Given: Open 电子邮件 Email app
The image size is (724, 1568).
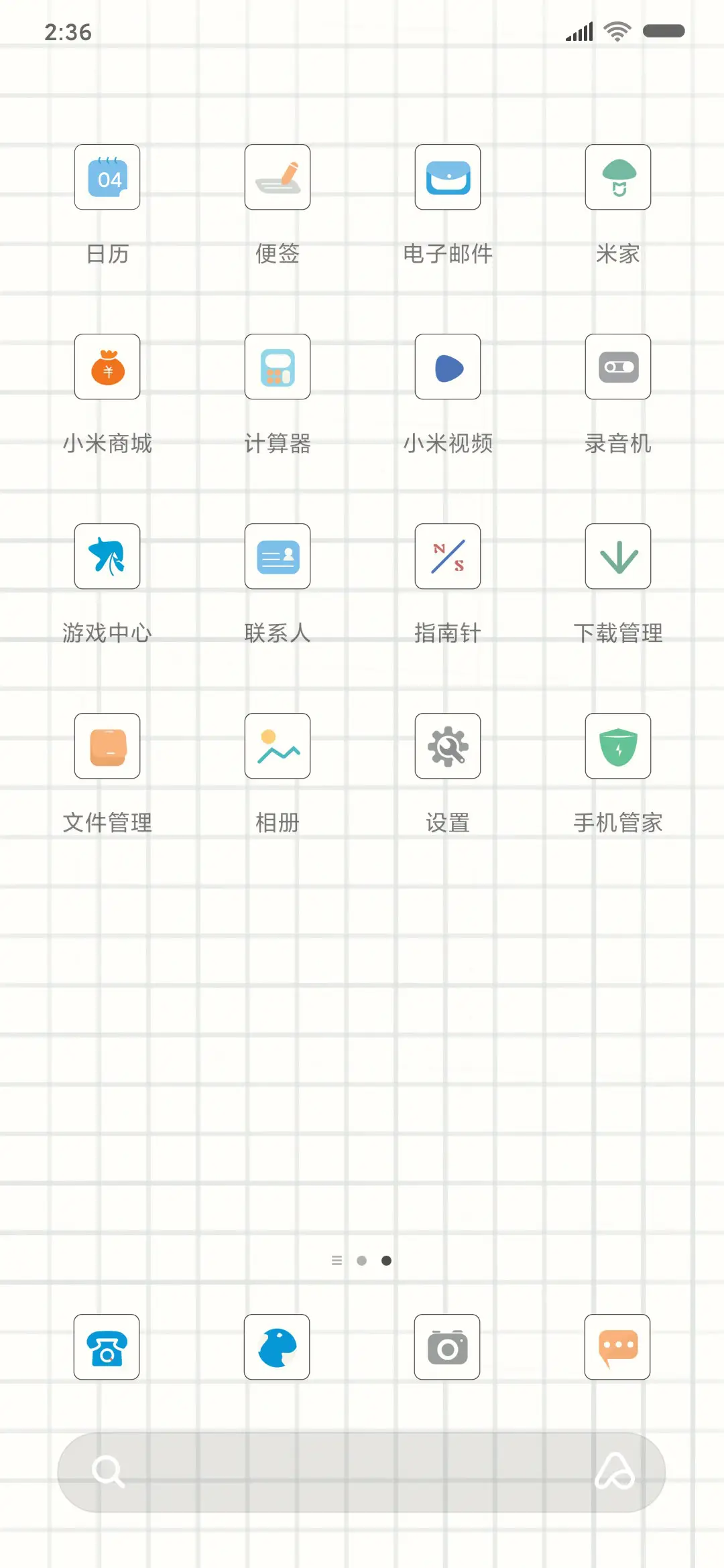Looking at the screenshot, I should (448, 177).
